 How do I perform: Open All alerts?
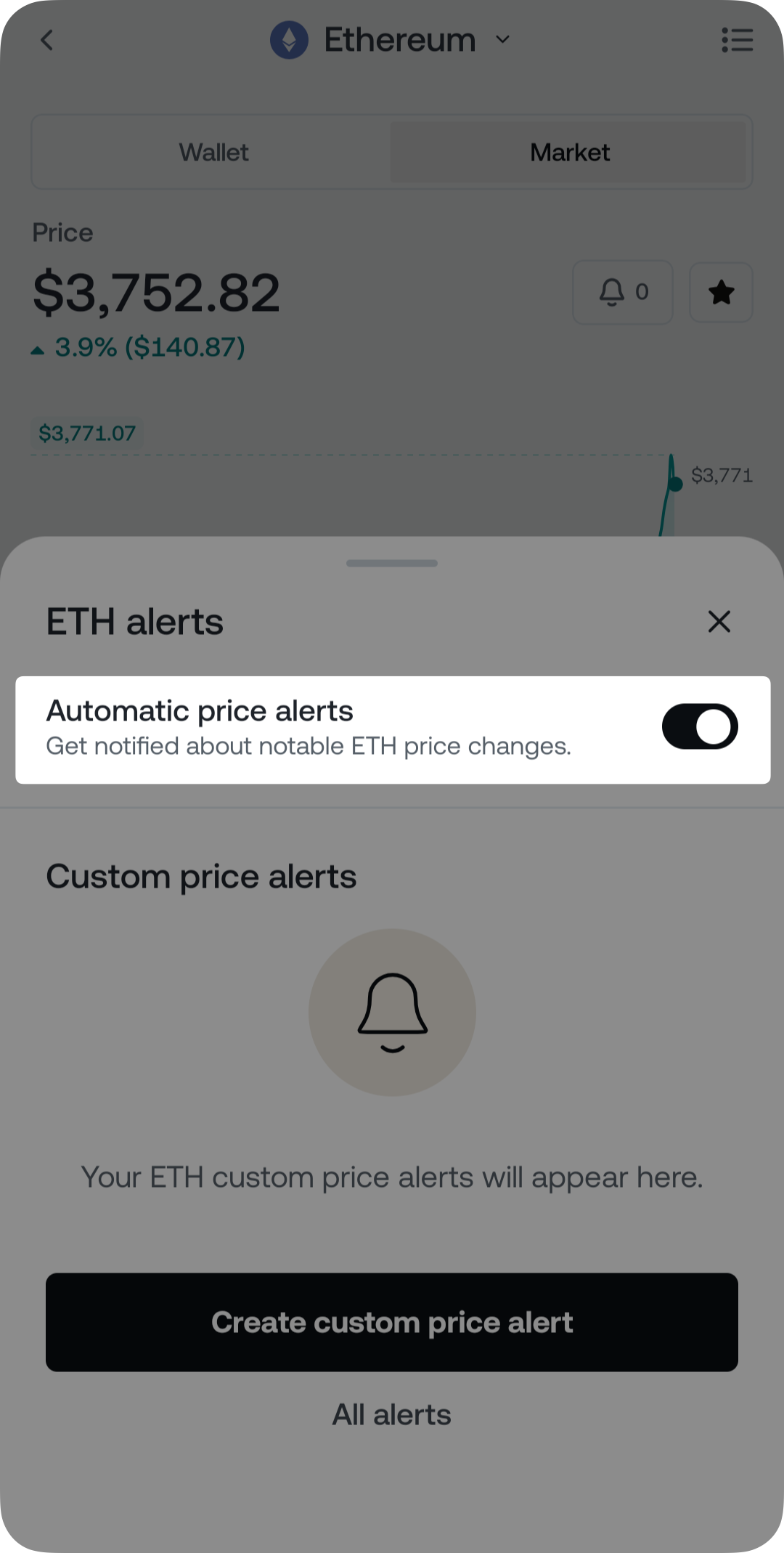click(x=392, y=1415)
